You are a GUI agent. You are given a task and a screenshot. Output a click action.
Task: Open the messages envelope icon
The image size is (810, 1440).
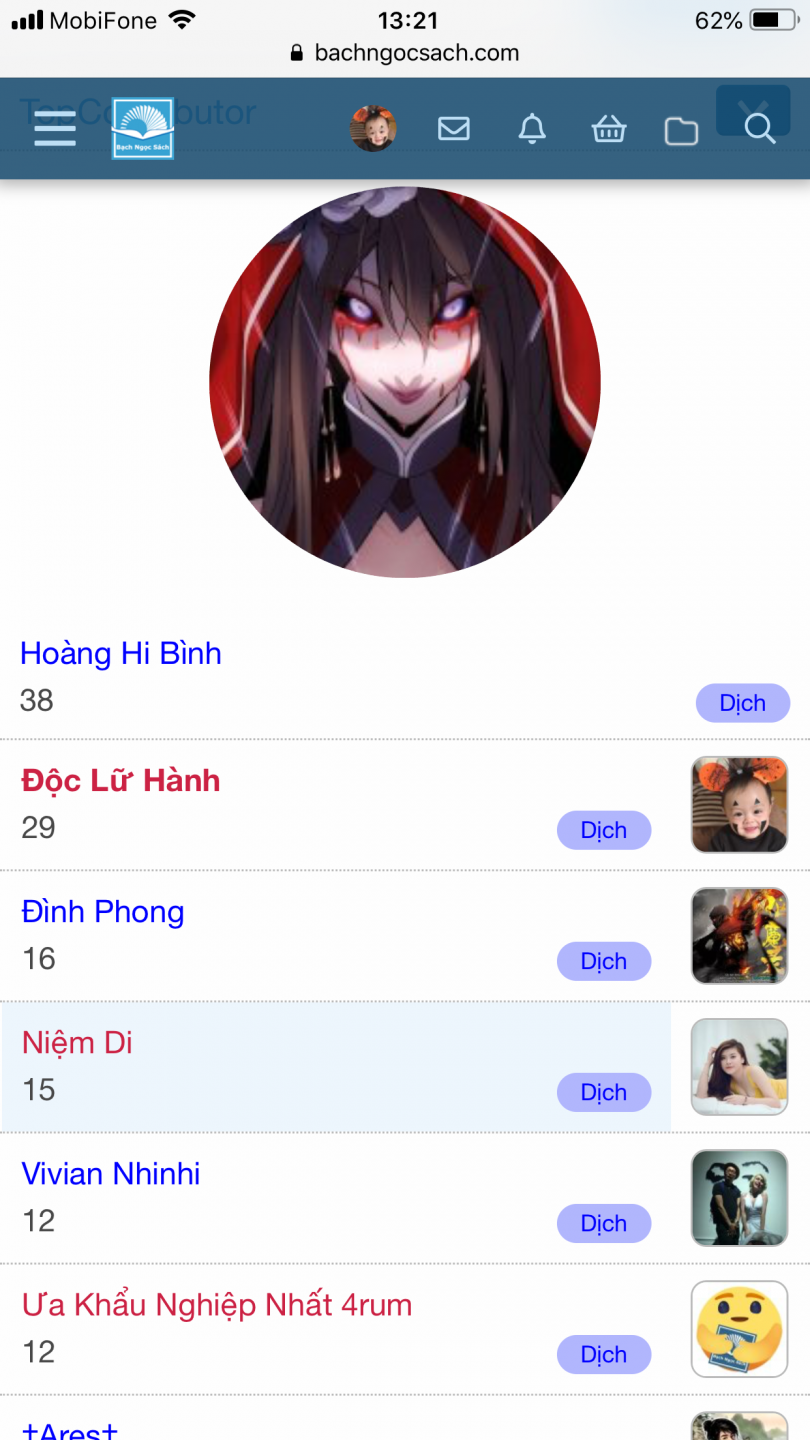pyautogui.click(x=454, y=129)
